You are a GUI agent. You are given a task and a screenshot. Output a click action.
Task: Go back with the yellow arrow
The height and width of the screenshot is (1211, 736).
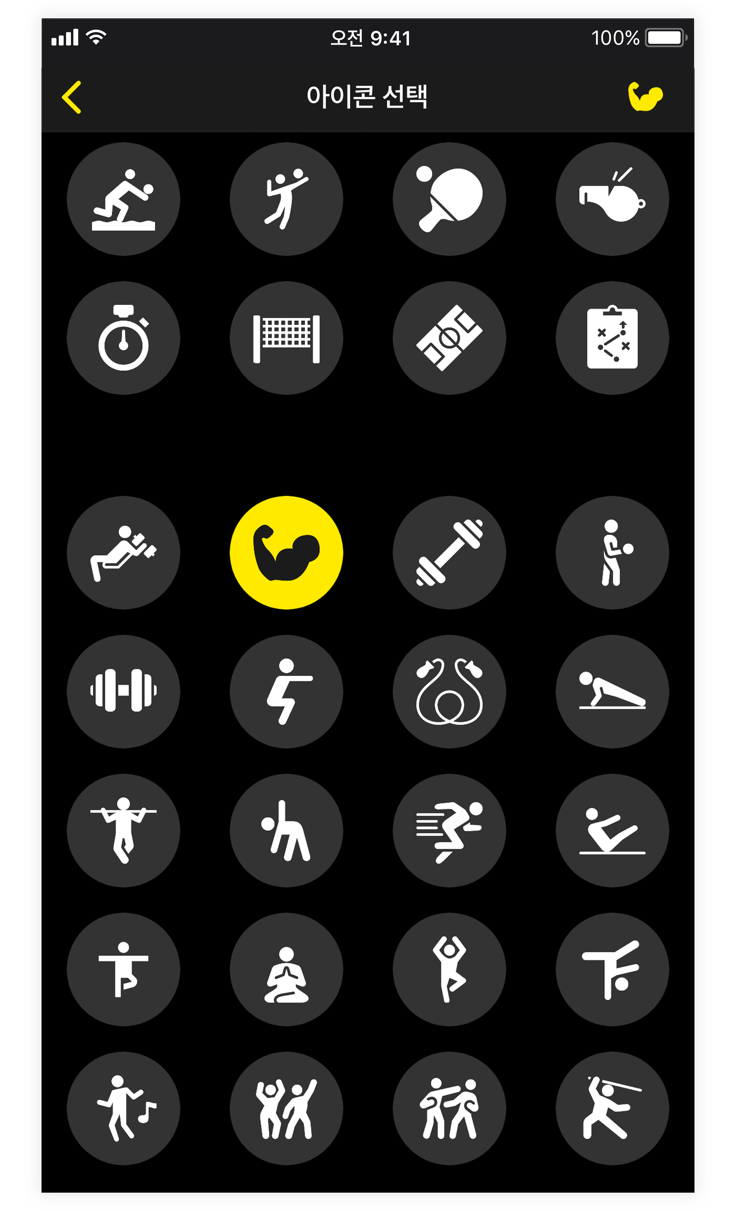click(71, 97)
